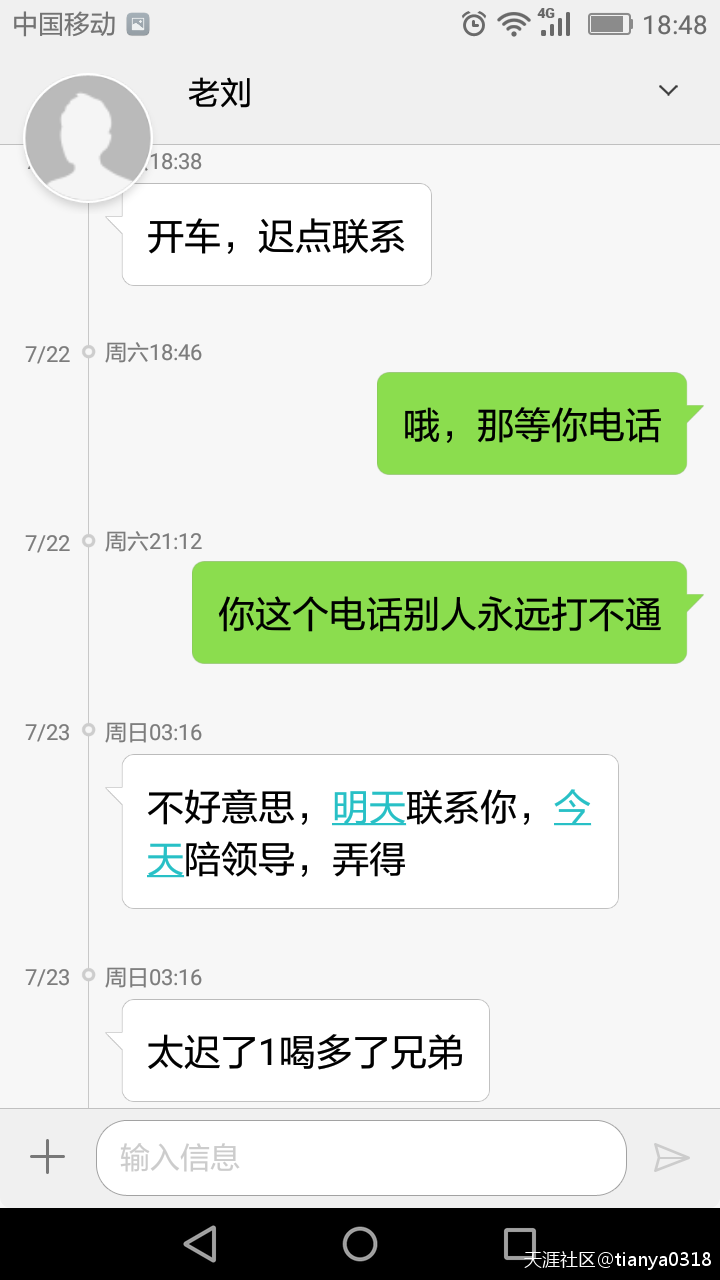Tap the contact name 老刘 in header
Image resolution: width=720 pixels, height=1280 pixels.
(x=220, y=92)
